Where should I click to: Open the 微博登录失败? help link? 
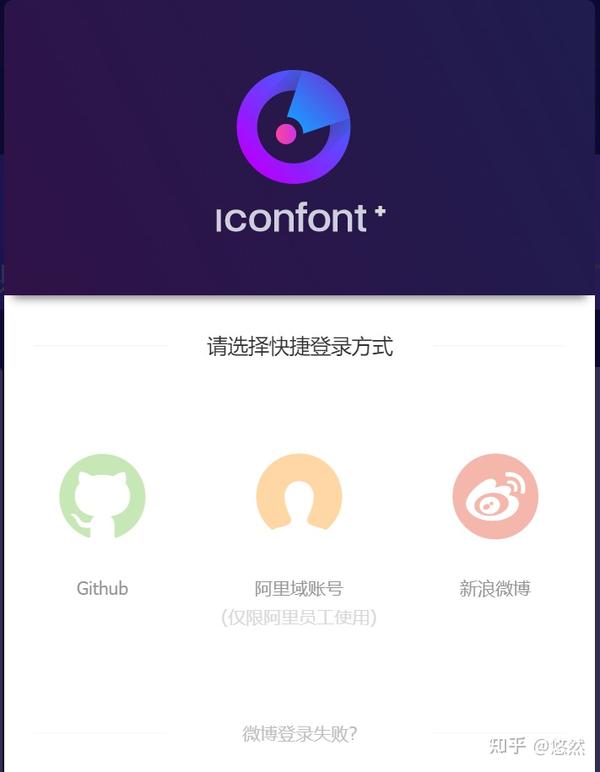299,734
